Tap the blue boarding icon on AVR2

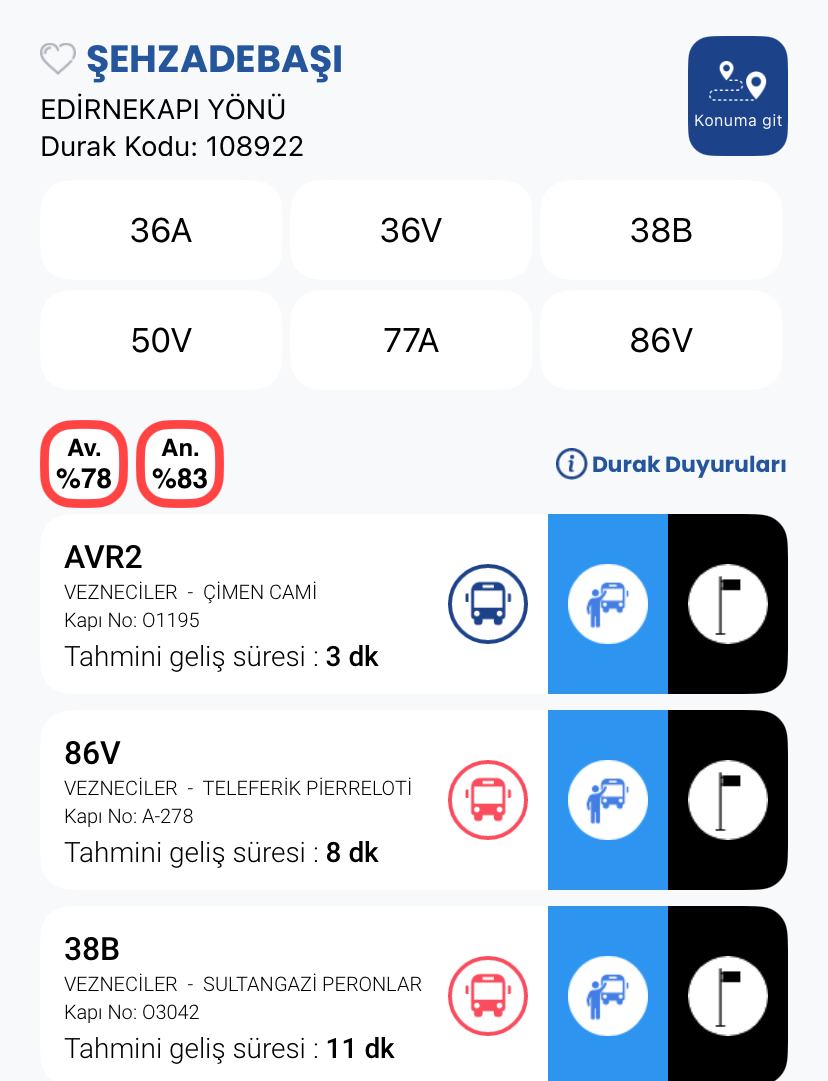608,604
